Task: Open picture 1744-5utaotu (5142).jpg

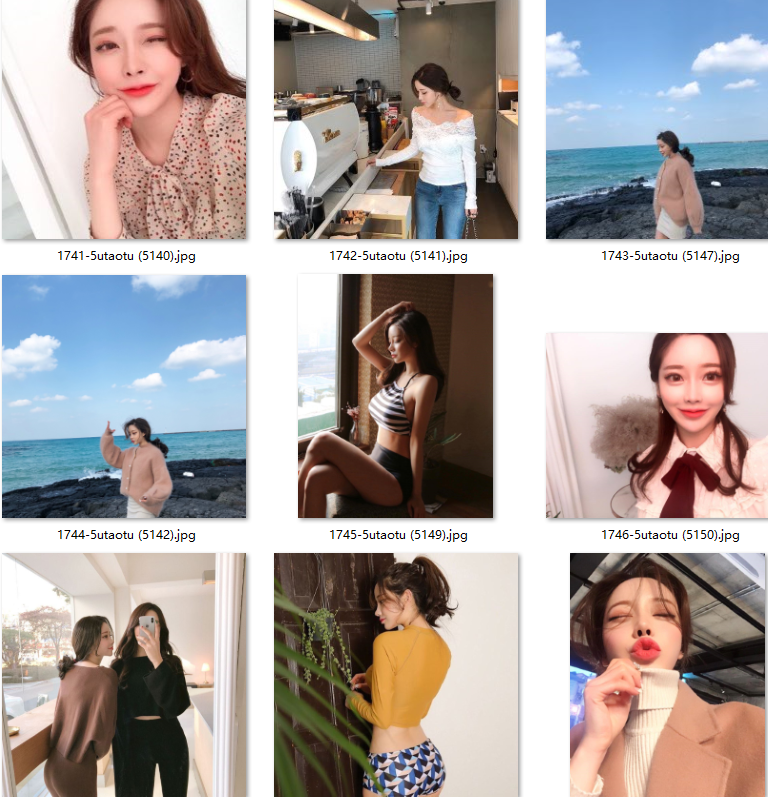Action: [x=124, y=396]
